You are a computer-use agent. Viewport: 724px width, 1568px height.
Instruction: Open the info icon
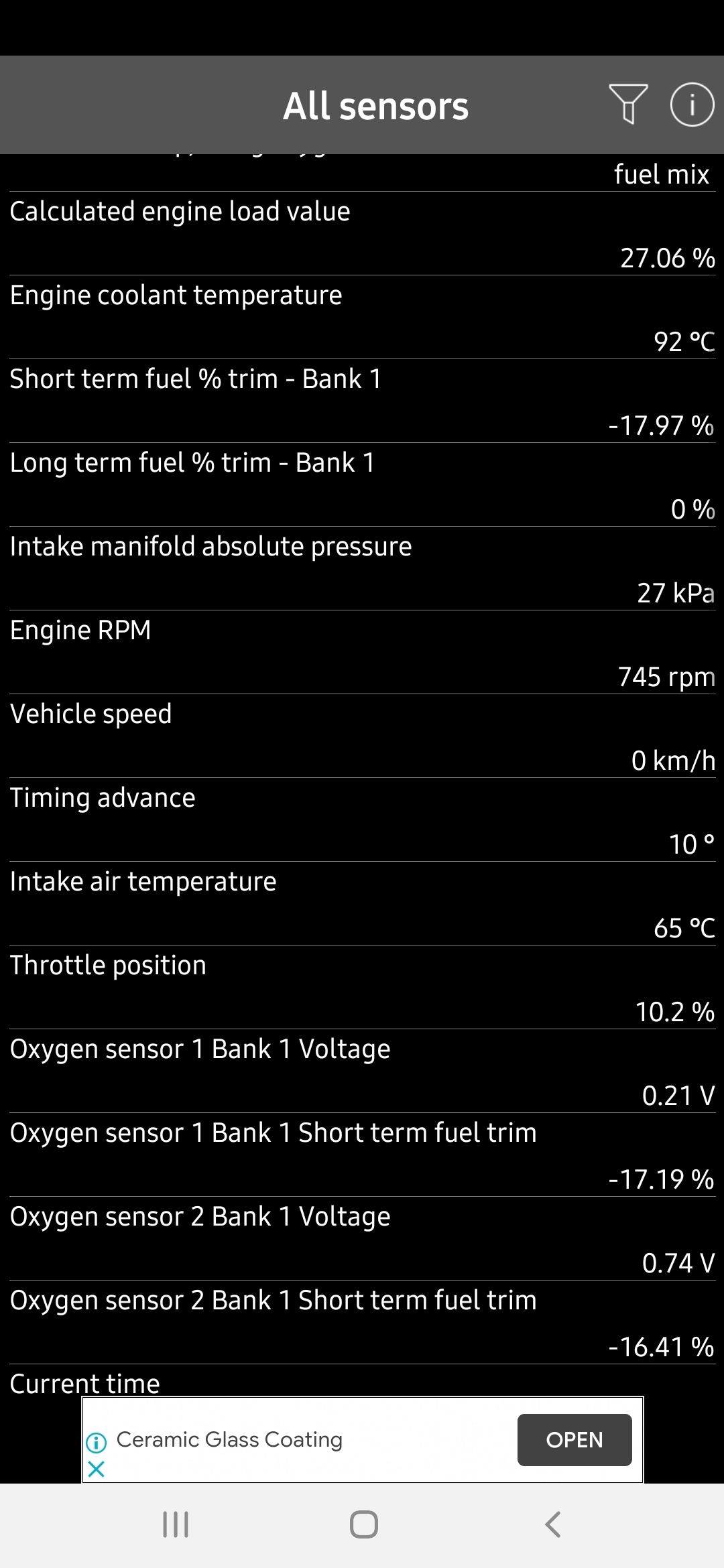click(x=692, y=105)
